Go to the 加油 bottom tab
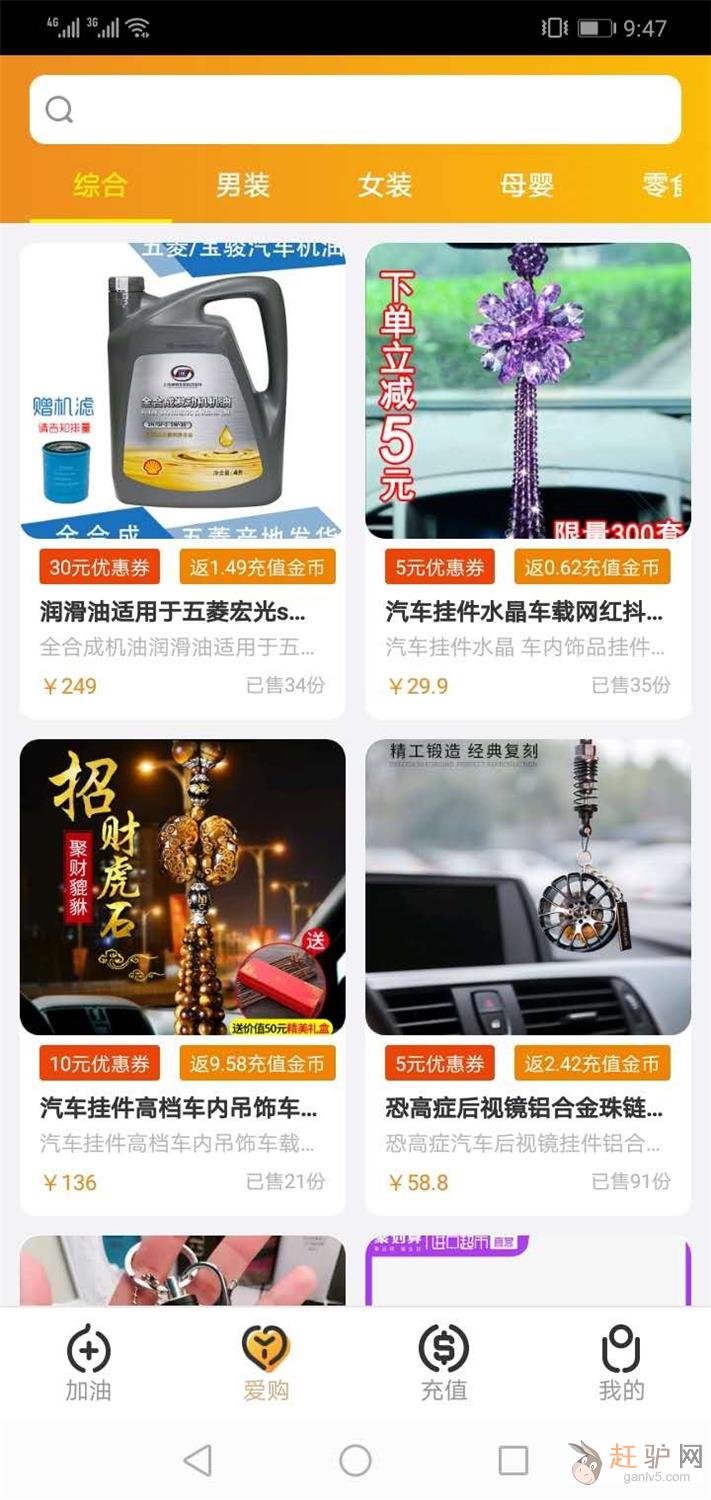This screenshot has width=711, height=1500. [88, 1363]
